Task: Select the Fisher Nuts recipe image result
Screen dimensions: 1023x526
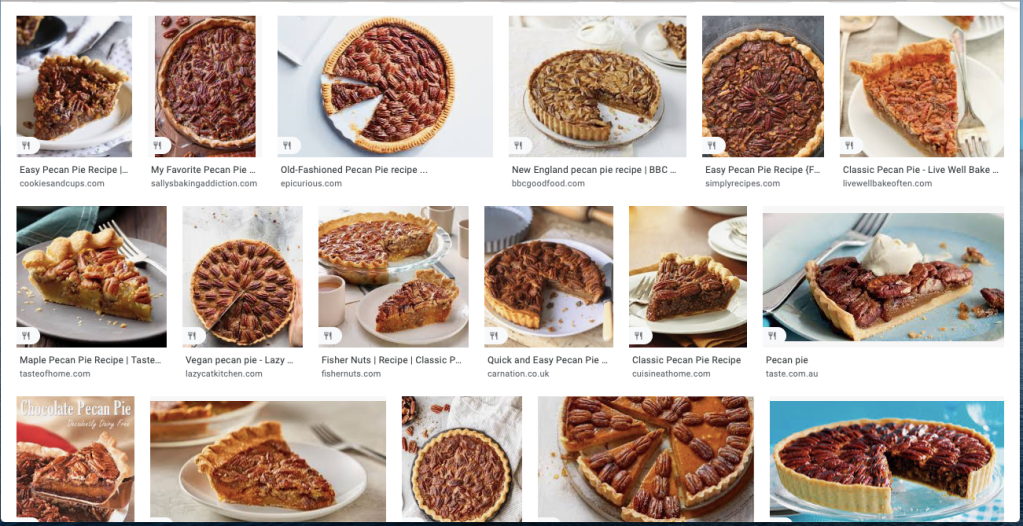Action: pyautogui.click(x=393, y=276)
